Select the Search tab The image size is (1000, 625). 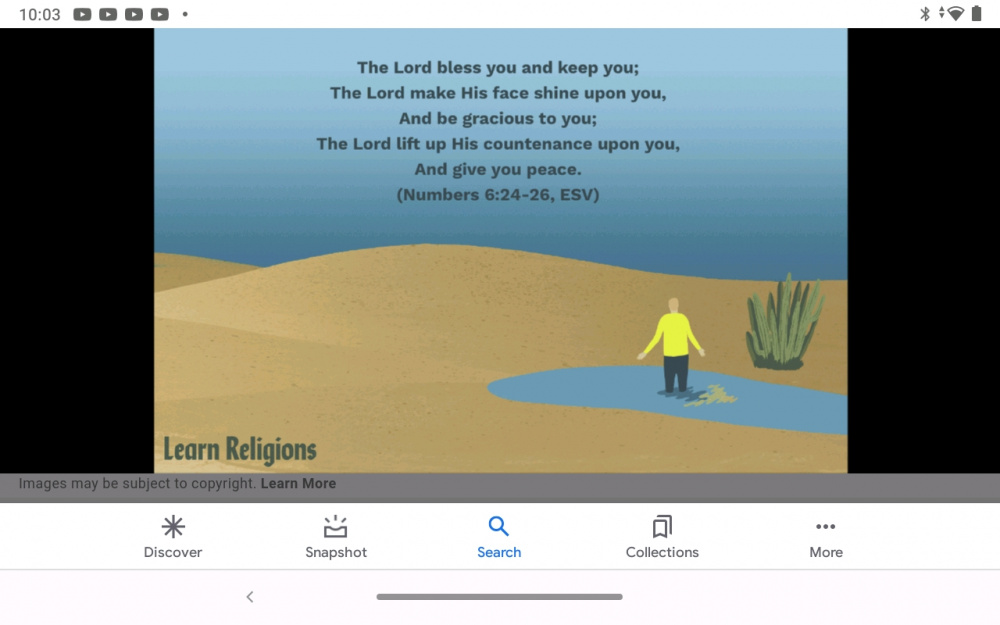pyautogui.click(x=499, y=537)
